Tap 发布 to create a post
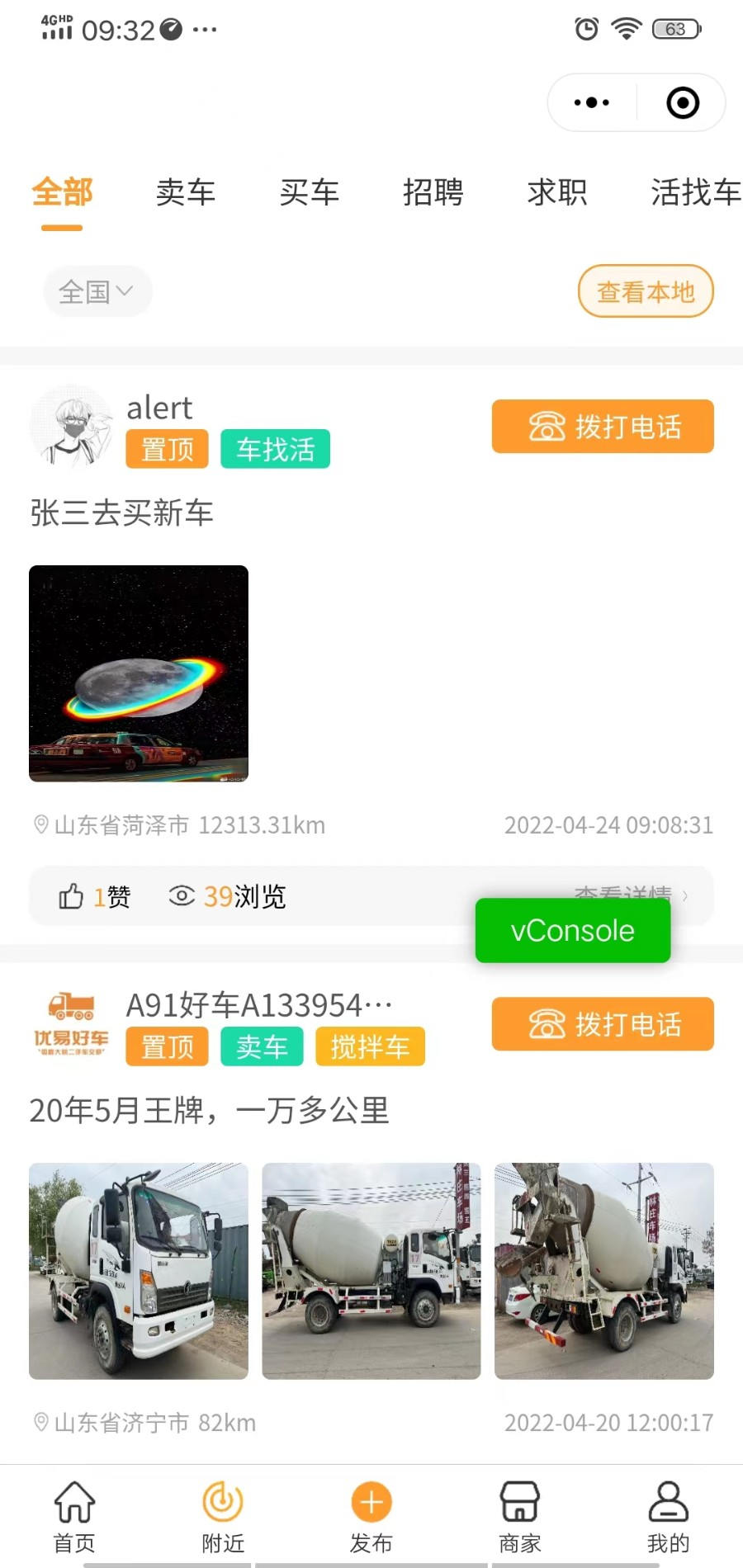The width and height of the screenshot is (743, 1568). coord(371,1517)
